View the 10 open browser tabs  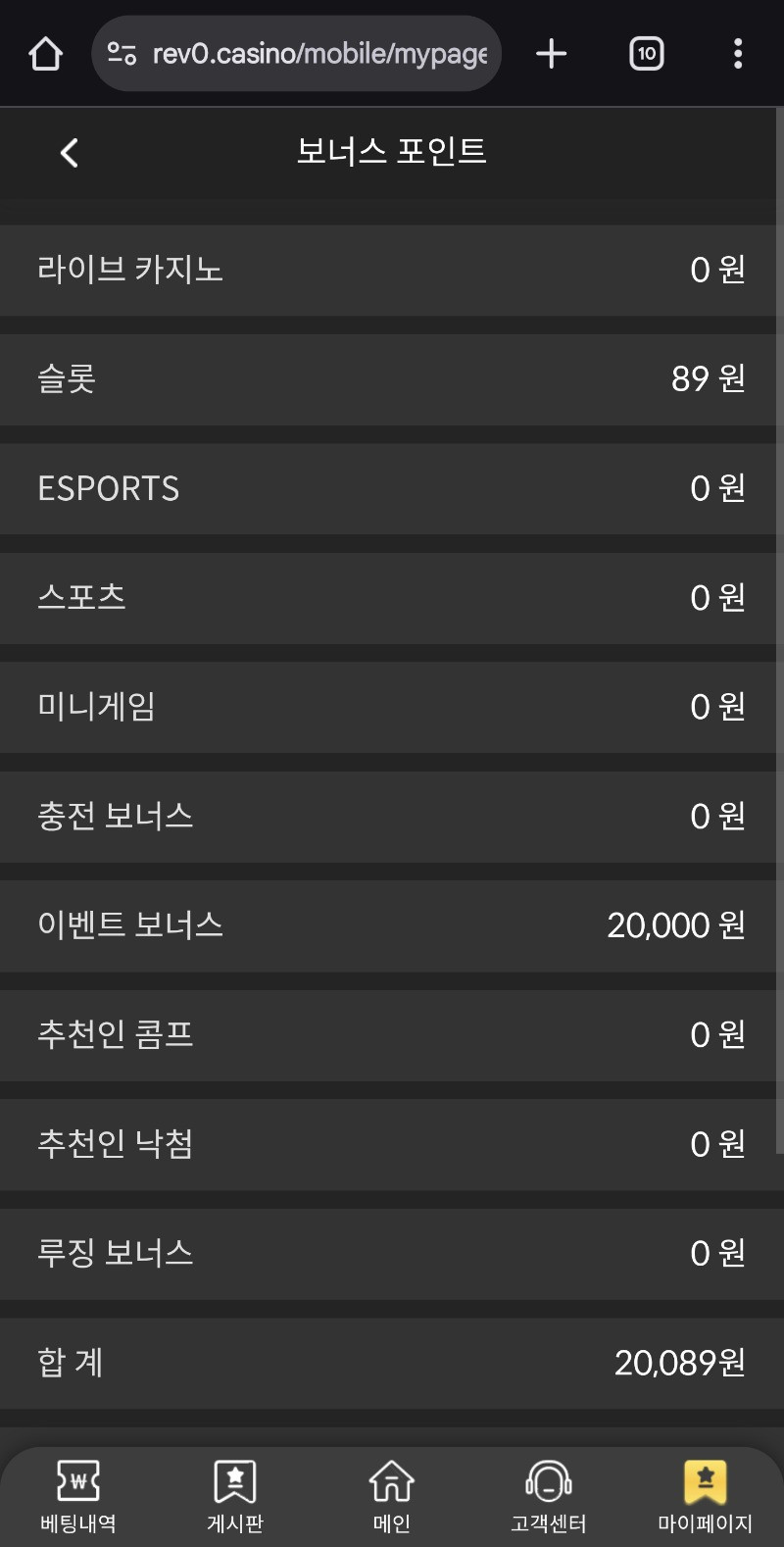pyautogui.click(x=646, y=54)
